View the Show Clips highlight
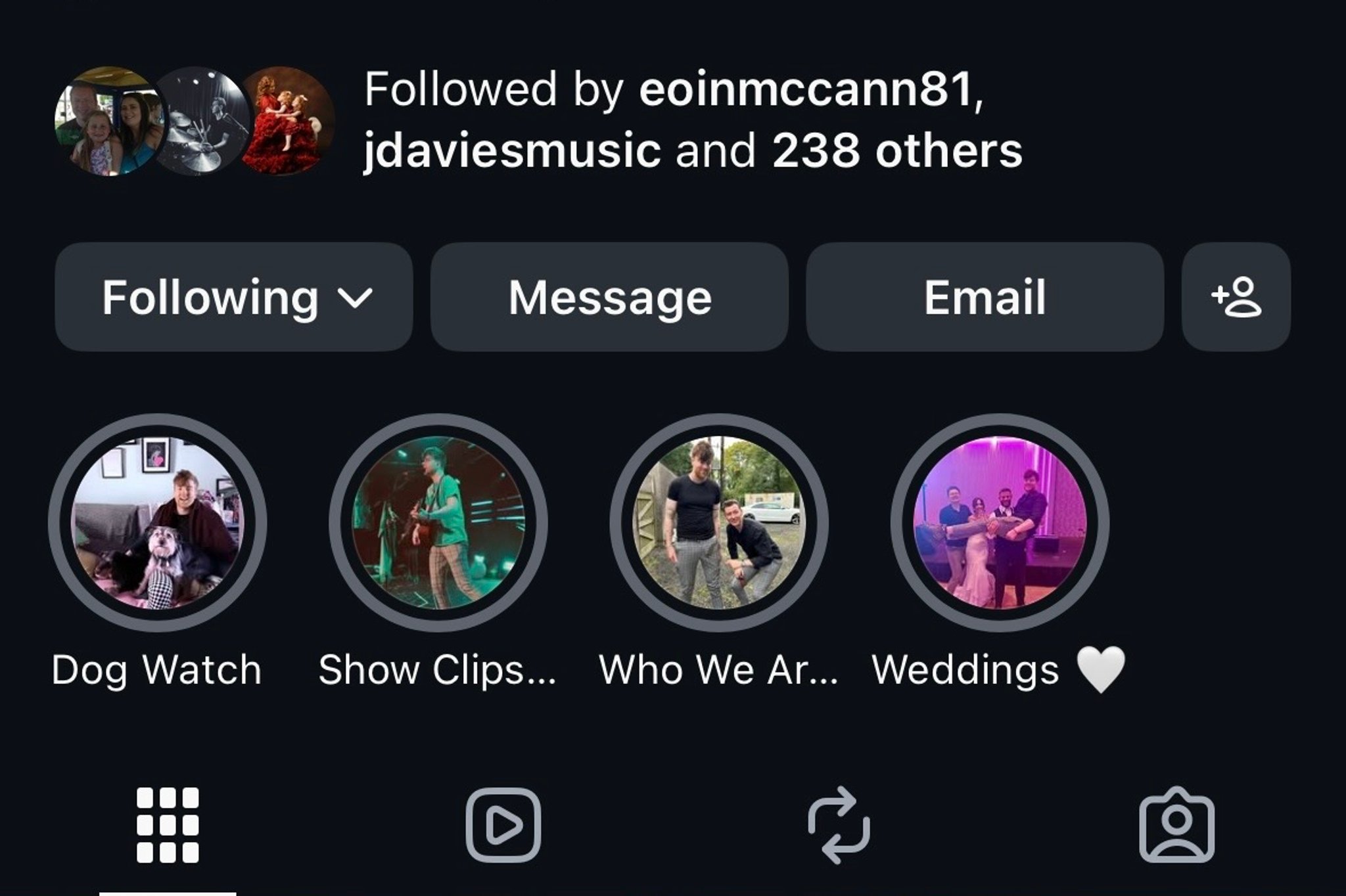This screenshot has height=896, width=1346. click(438, 523)
